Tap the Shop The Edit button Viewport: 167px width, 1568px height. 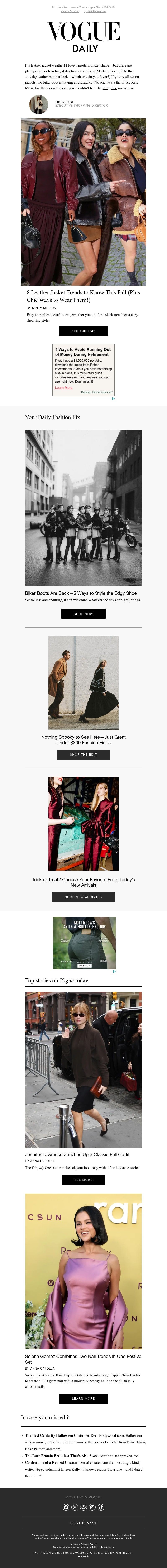[x=83, y=754]
